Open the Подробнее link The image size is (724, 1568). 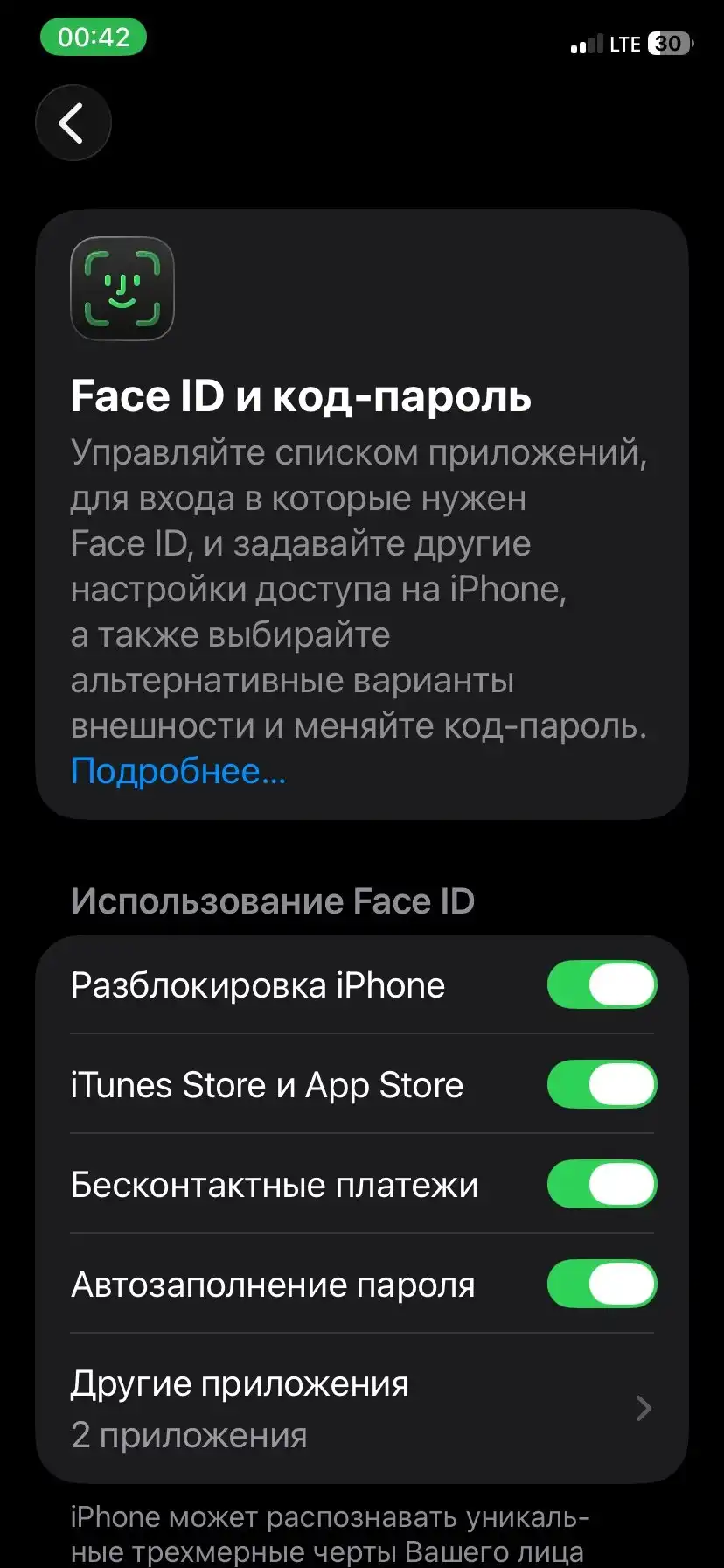point(178,771)
